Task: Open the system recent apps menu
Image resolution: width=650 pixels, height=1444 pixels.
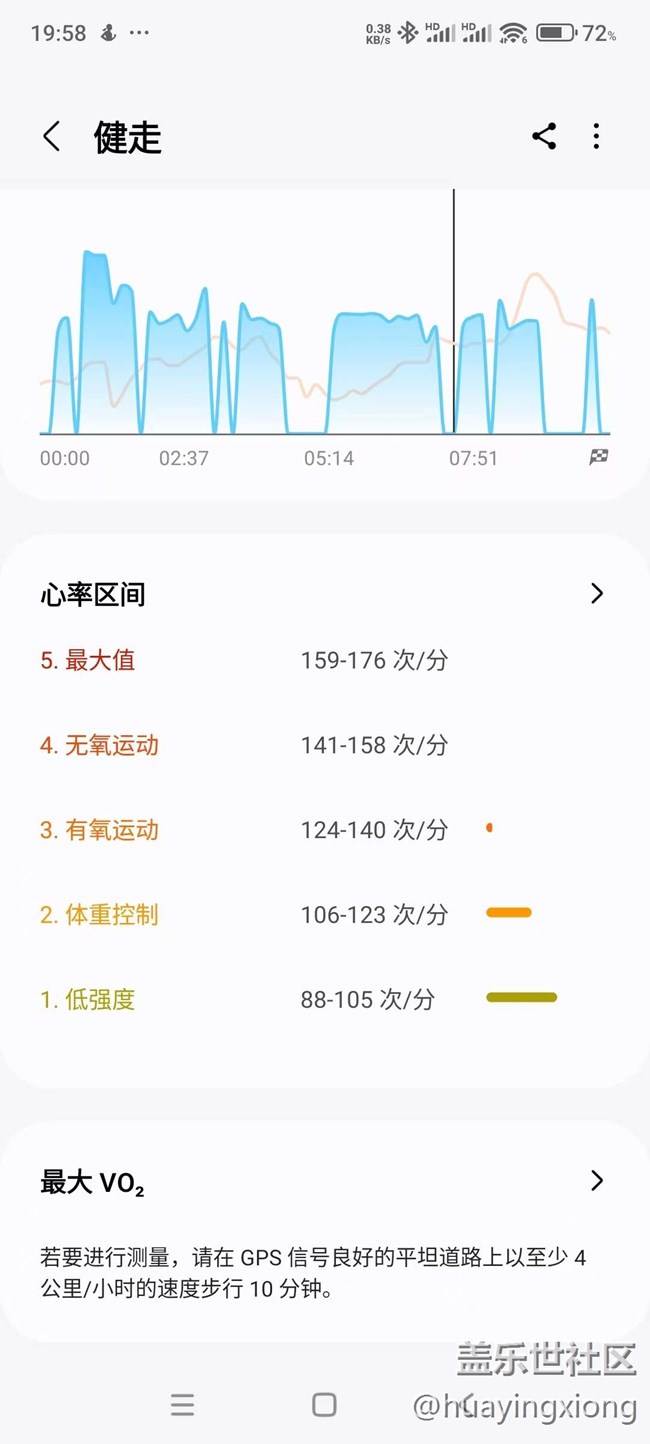Action: pyautogui.click(x=182, y=1405)
